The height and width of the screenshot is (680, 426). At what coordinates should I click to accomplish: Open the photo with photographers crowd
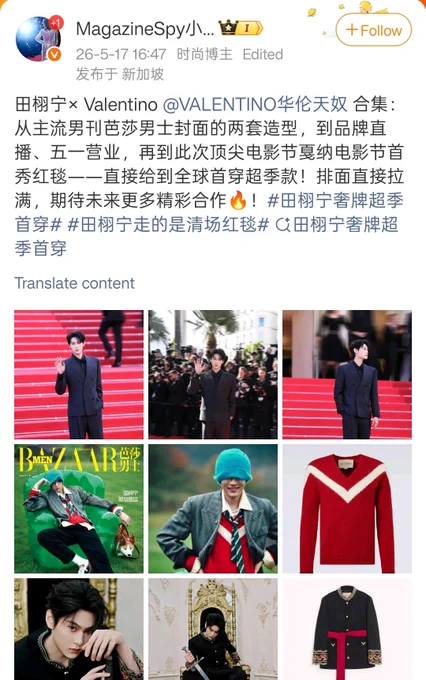click(x=213, y=374)
